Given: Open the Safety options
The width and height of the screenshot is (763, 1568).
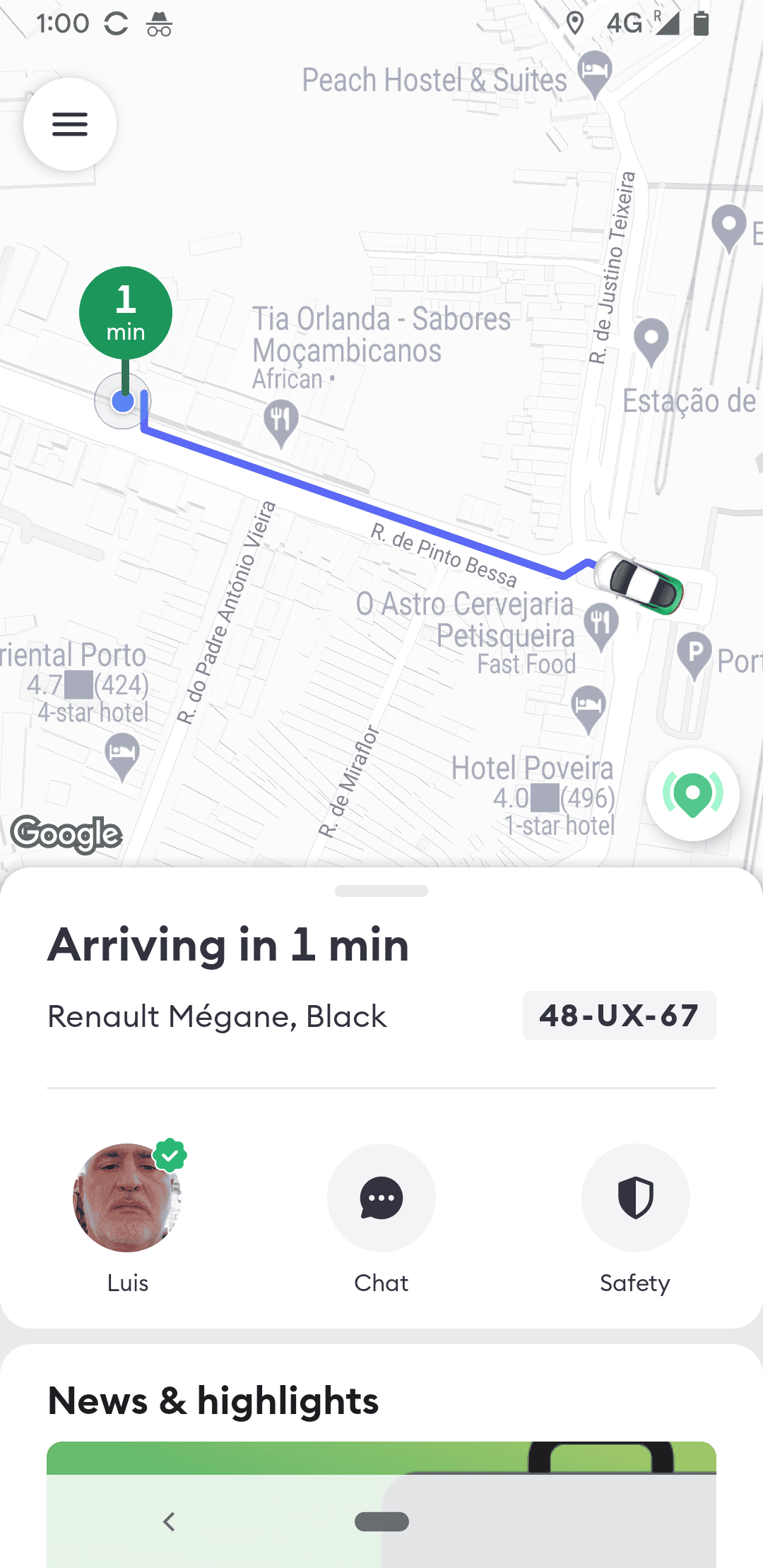Looking at the screenshot, I should tap(635, 1199).
